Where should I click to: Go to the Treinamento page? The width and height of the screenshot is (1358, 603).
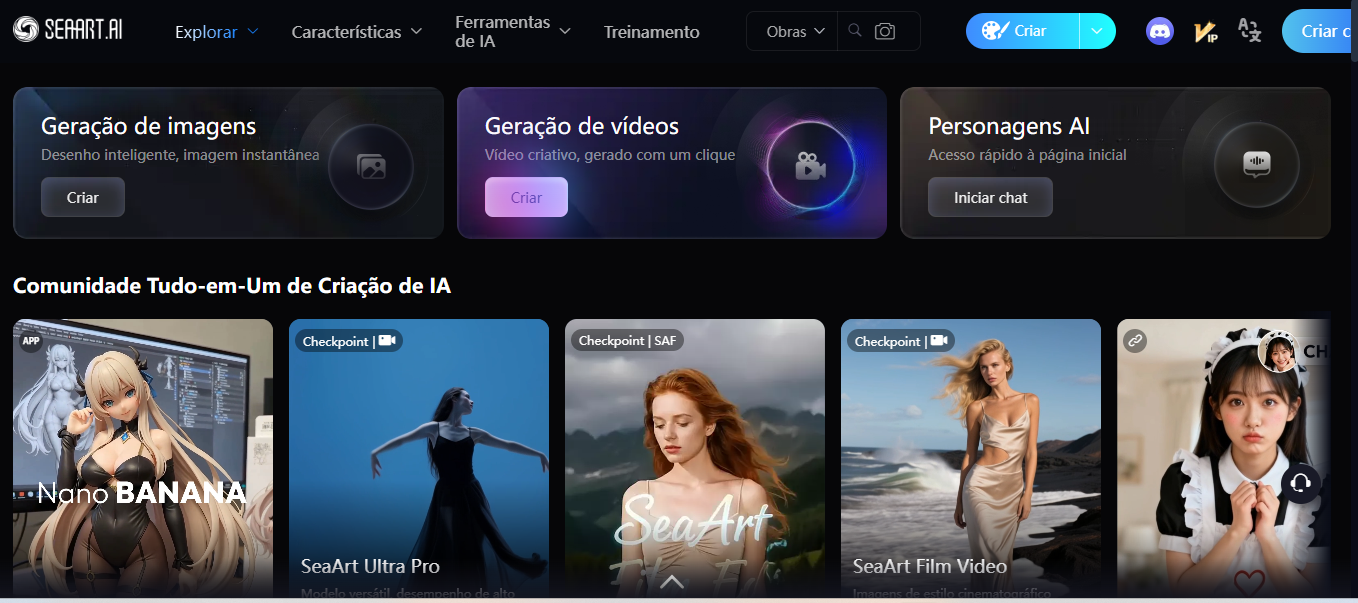pos(651,32)
